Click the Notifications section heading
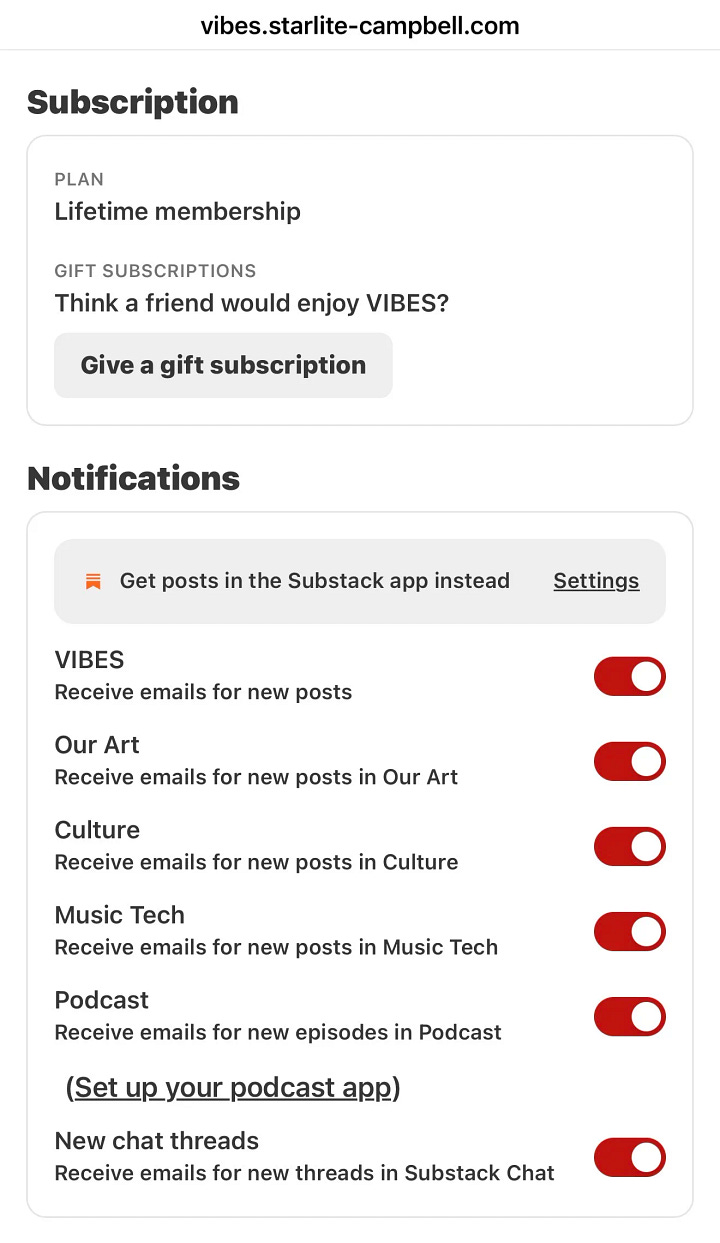The width and height of the screenshot is (720, 1243). click(133, 478)
